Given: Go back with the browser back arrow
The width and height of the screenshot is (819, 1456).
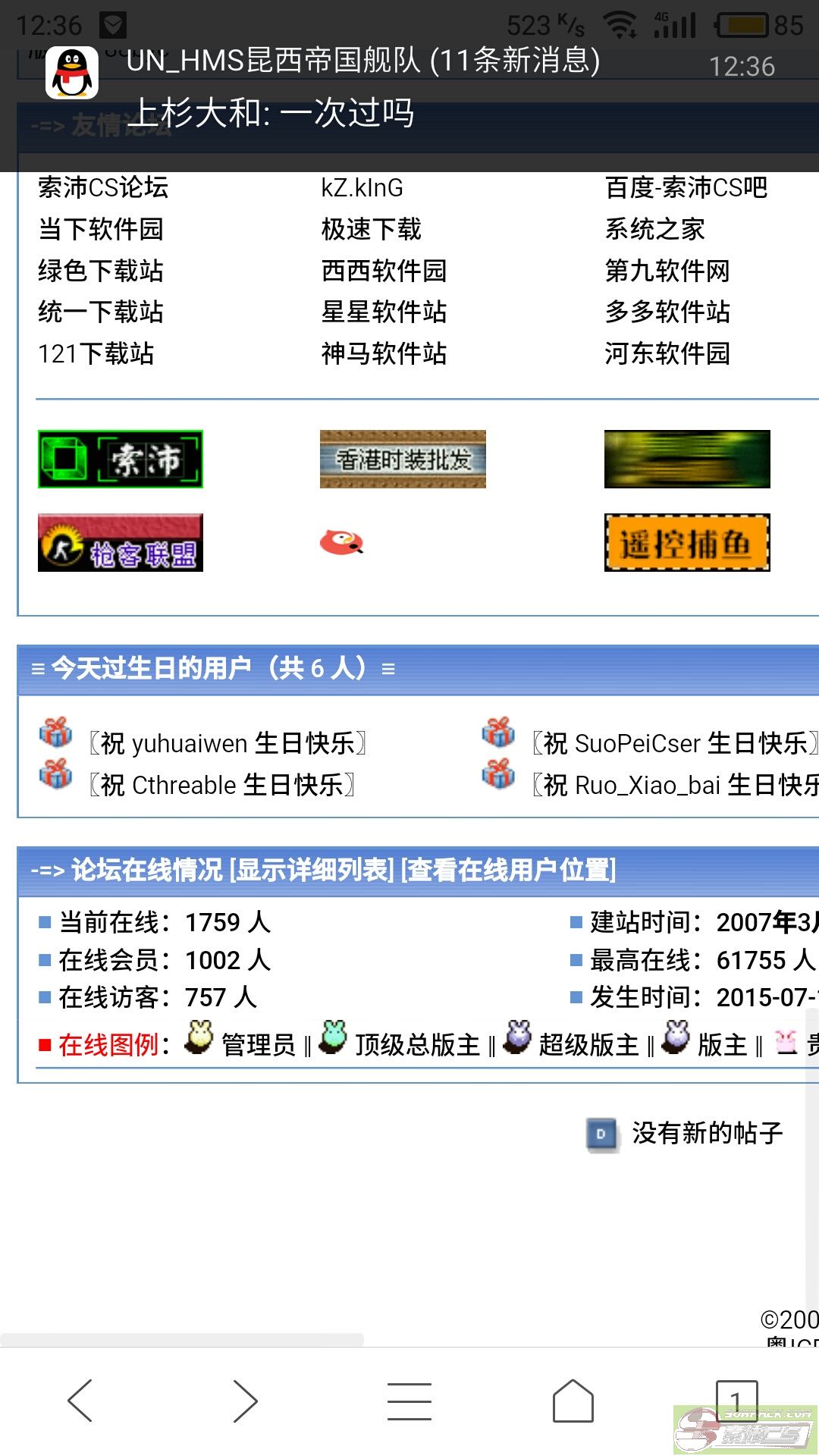Looking at the screenshot, I should (80, 1401).
